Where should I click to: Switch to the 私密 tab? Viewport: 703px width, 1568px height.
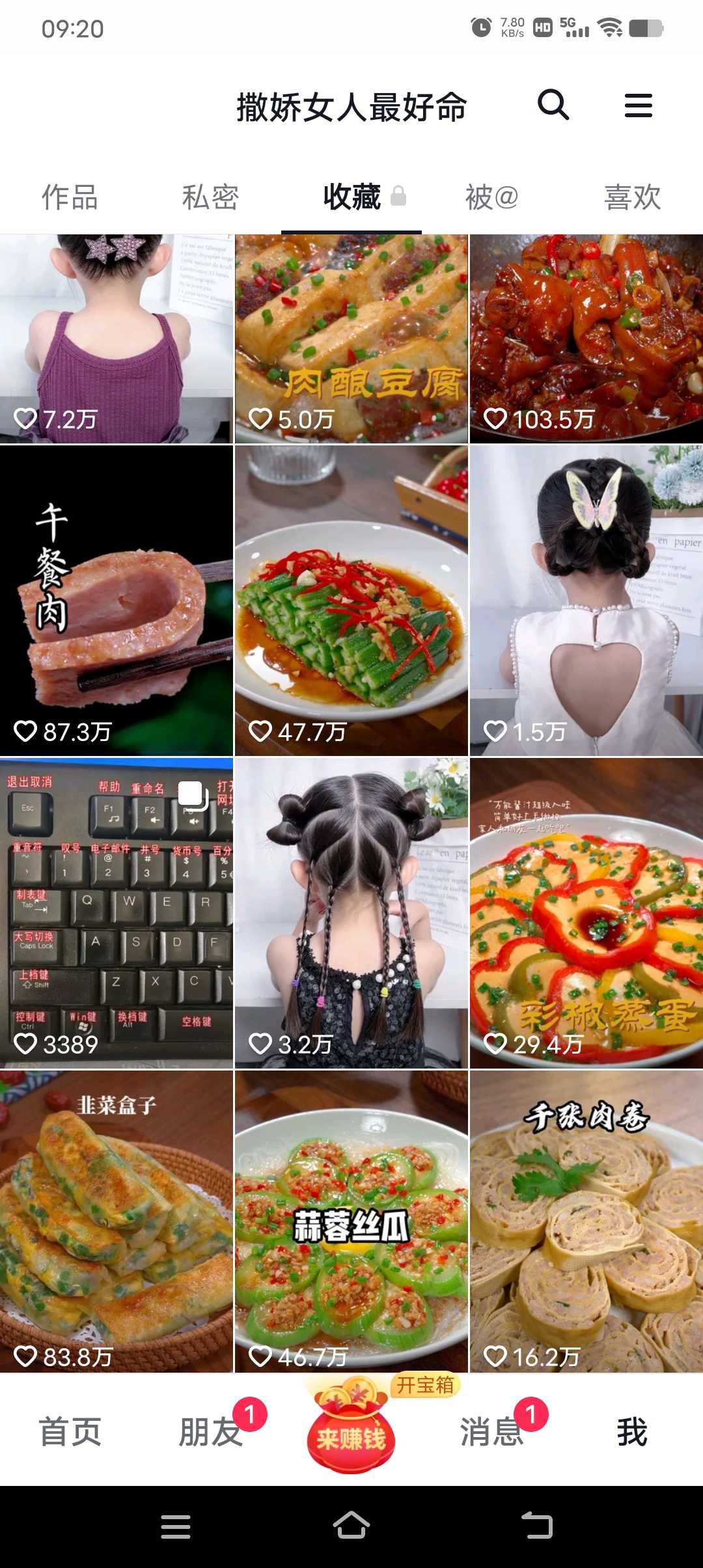pyautogui.click(x=210, y=197)
